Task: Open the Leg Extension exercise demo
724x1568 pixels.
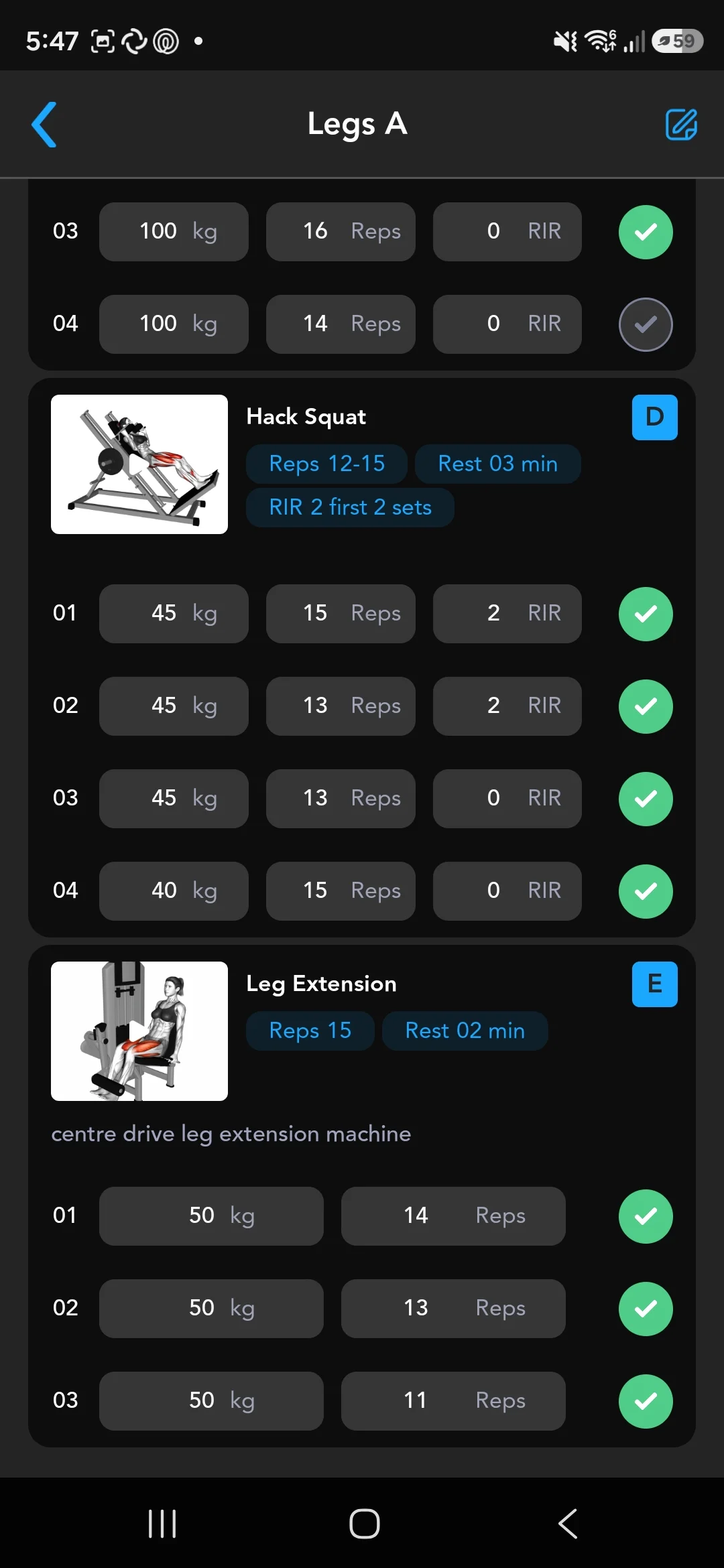Action: (x=139, y=1031)
